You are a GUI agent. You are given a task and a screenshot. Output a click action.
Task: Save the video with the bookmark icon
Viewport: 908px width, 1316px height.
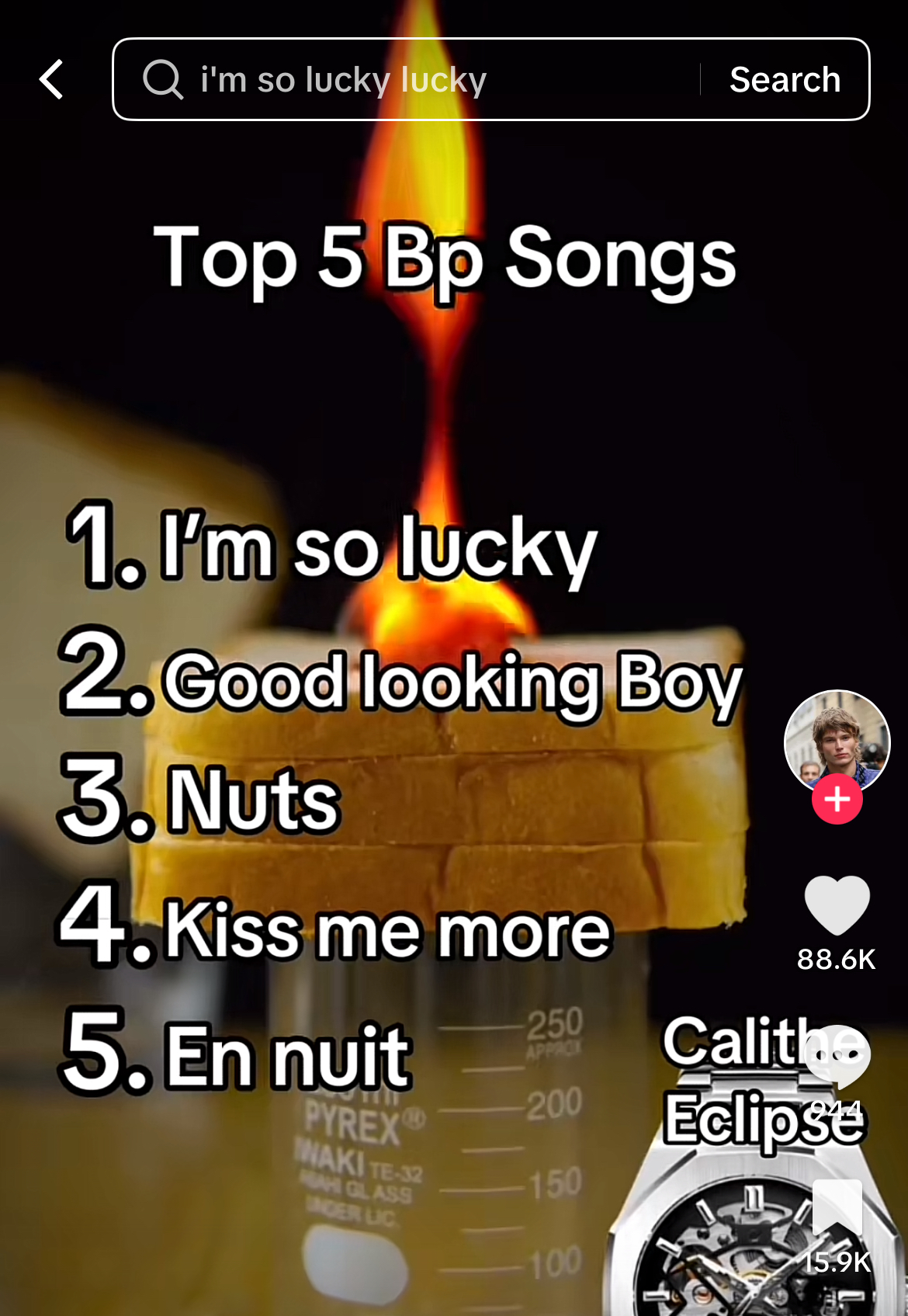coord(837,1206)
